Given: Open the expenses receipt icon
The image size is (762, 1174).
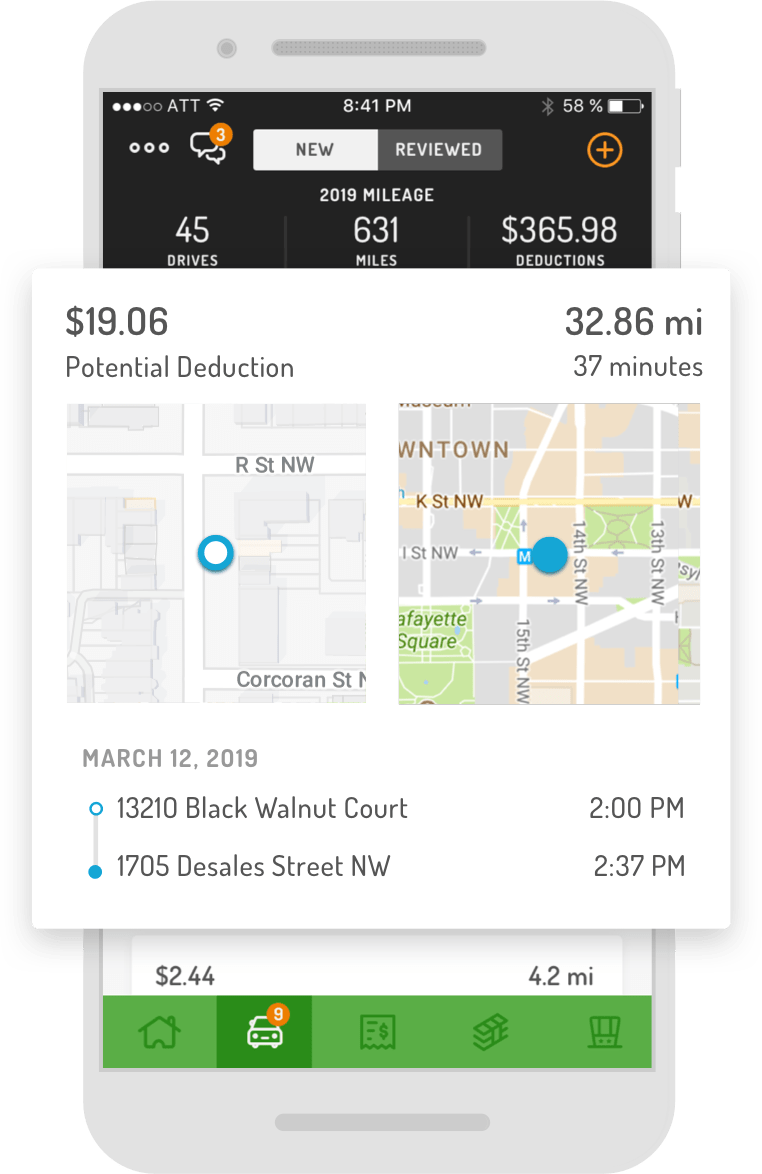Looking at the screenshot, I should tap(378, 1032).
